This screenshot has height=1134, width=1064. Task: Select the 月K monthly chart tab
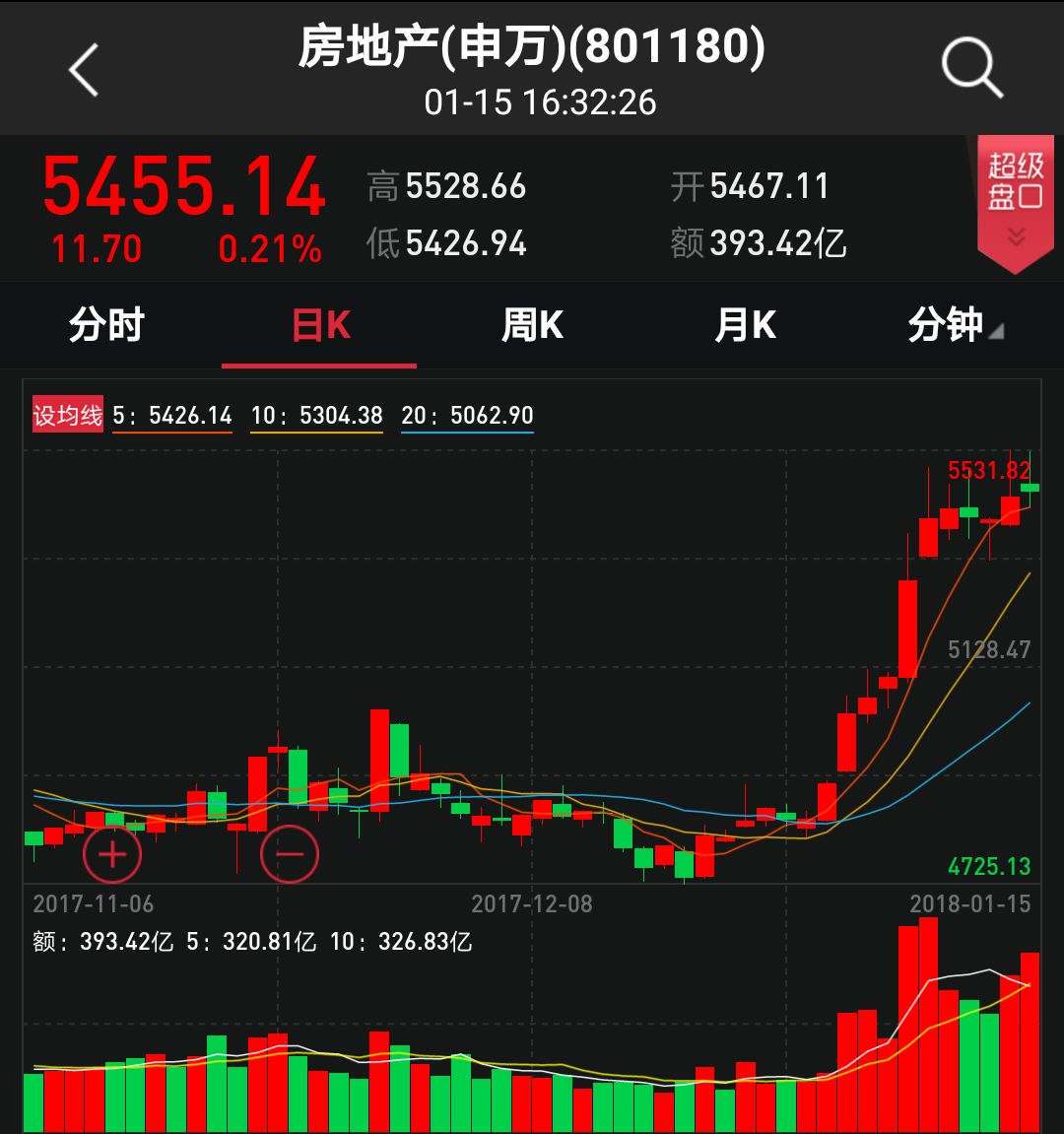coord(745,325)
